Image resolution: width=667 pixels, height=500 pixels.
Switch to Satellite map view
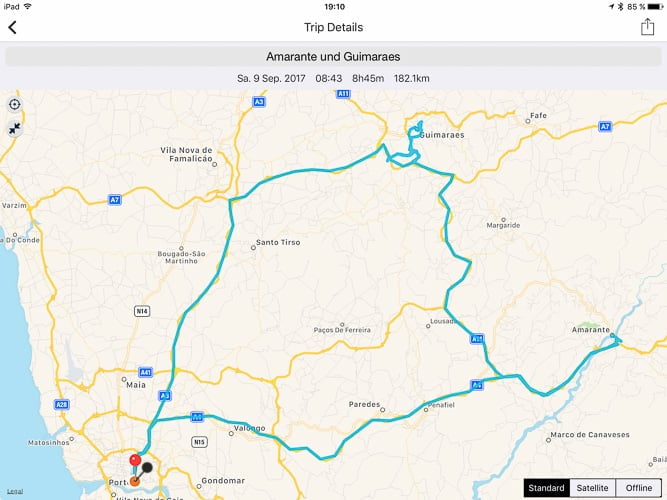[x=592, y=488]
